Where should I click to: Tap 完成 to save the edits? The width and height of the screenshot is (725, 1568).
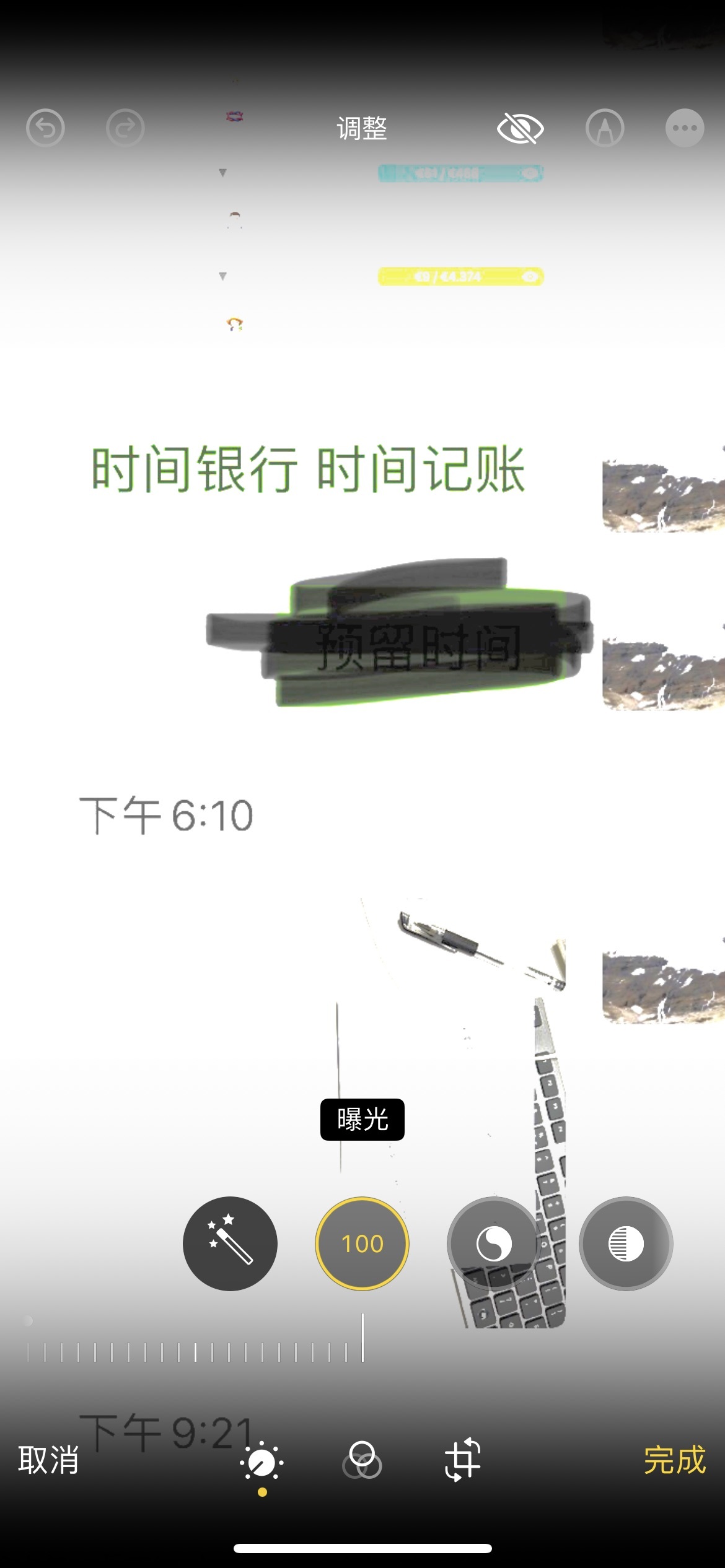pos(674,1460)
